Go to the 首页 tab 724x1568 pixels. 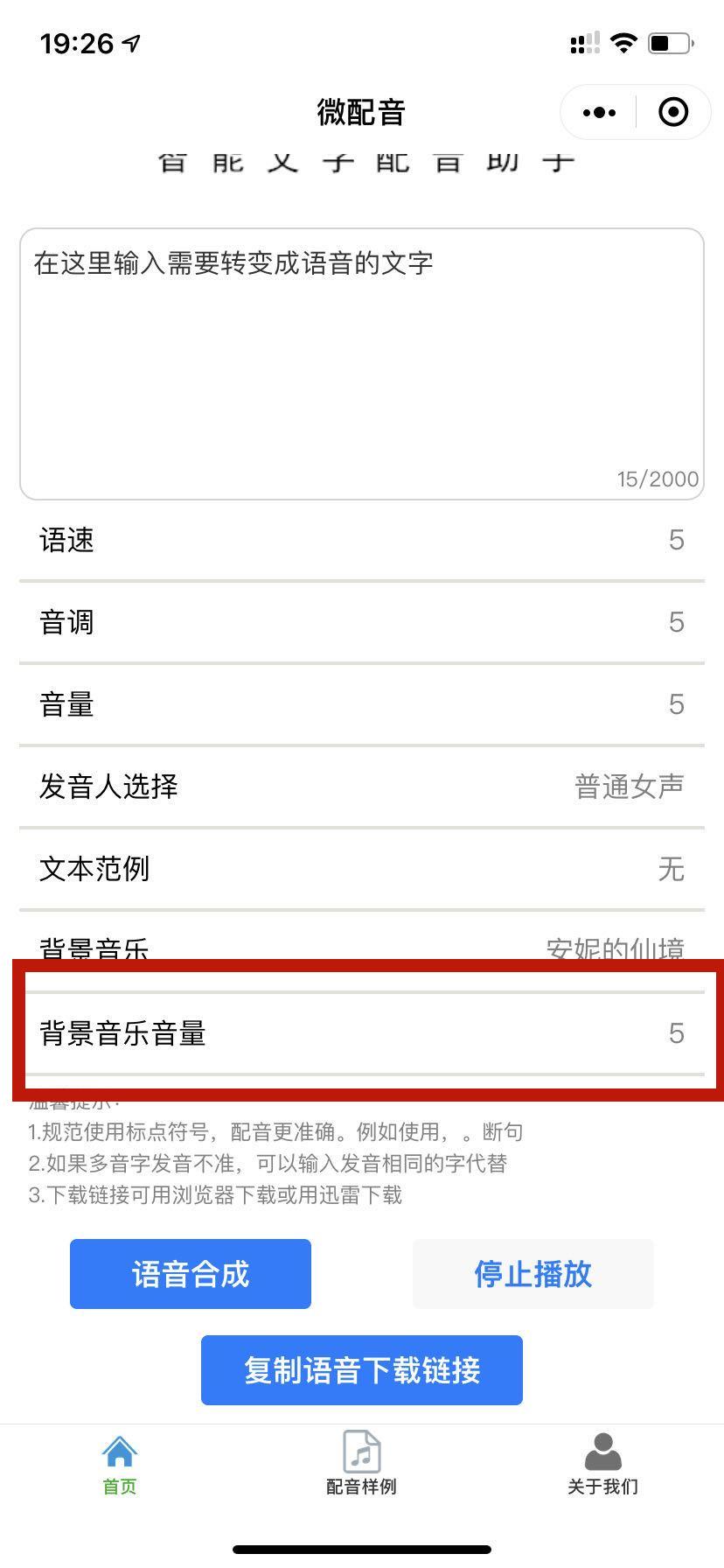tap(120, 1464)
